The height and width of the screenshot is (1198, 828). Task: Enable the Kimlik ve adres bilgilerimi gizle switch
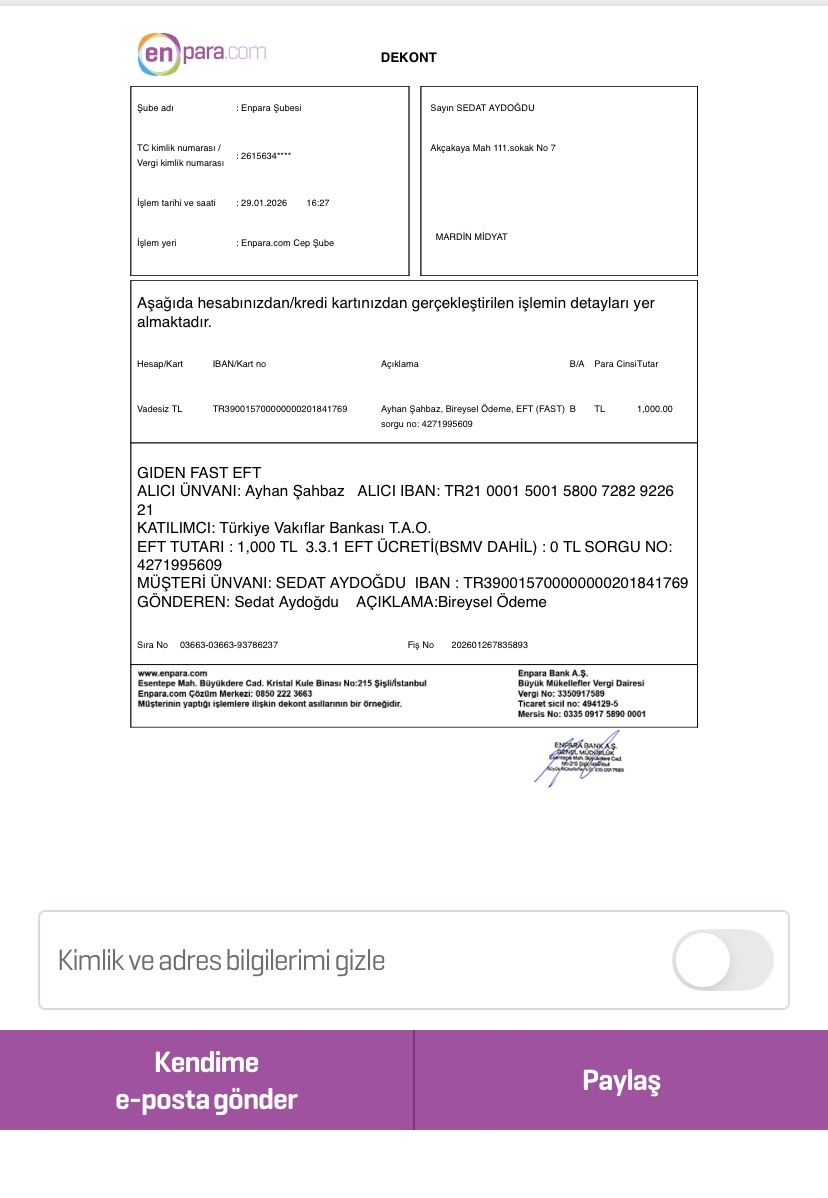click(723, 960)
